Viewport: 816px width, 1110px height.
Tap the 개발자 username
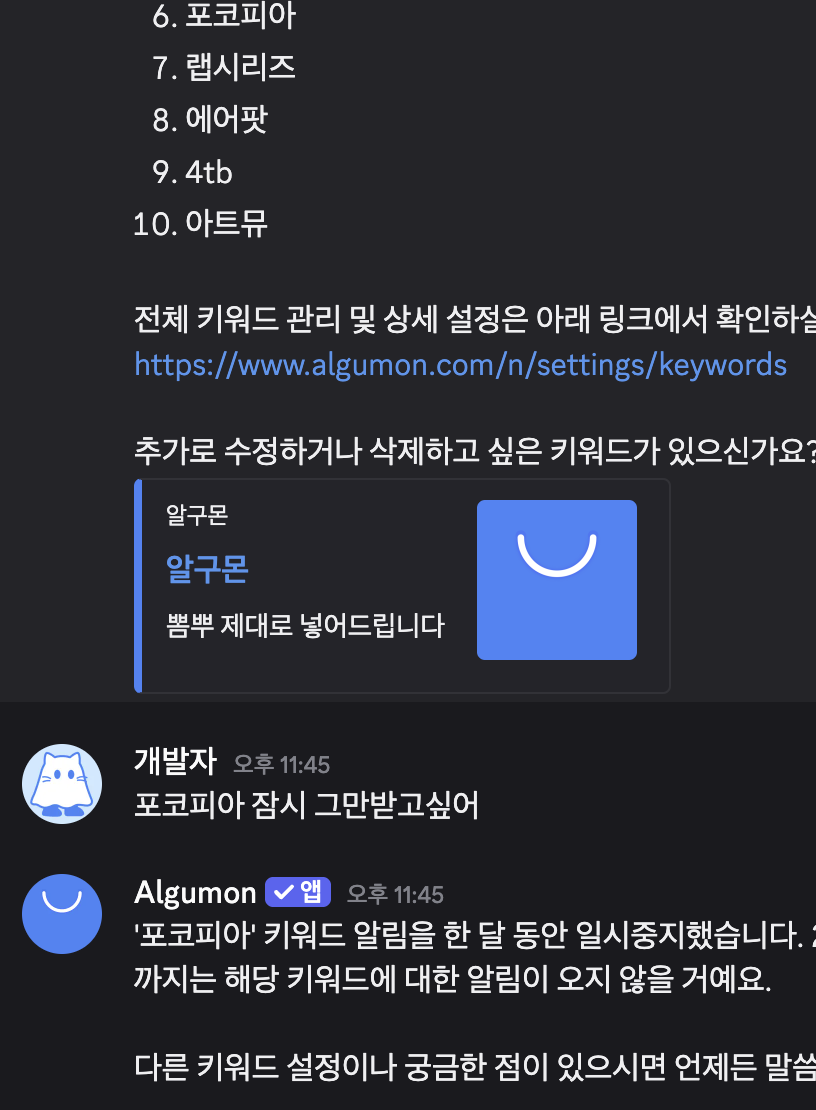(175, 762)
